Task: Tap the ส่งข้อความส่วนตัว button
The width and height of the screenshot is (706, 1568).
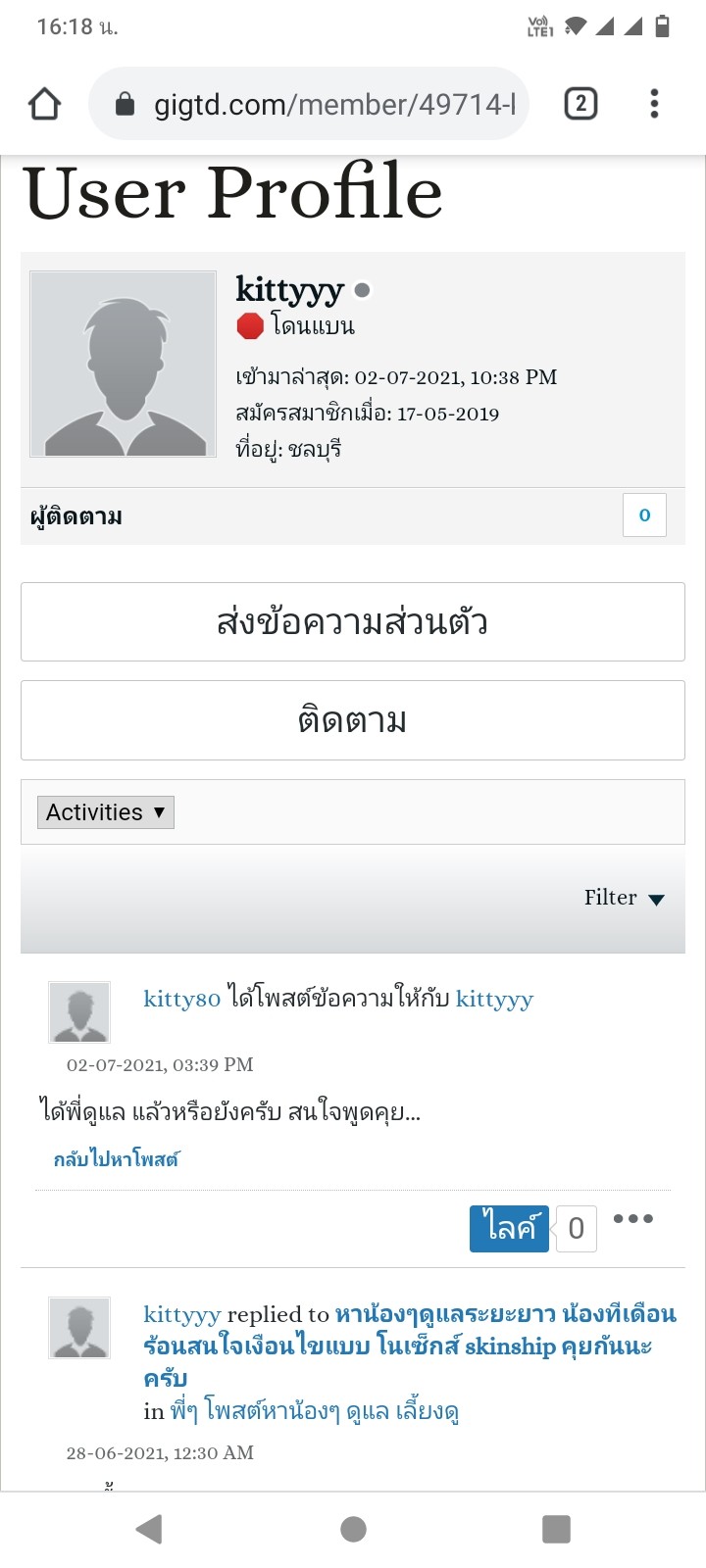Action: pos(353,622)
